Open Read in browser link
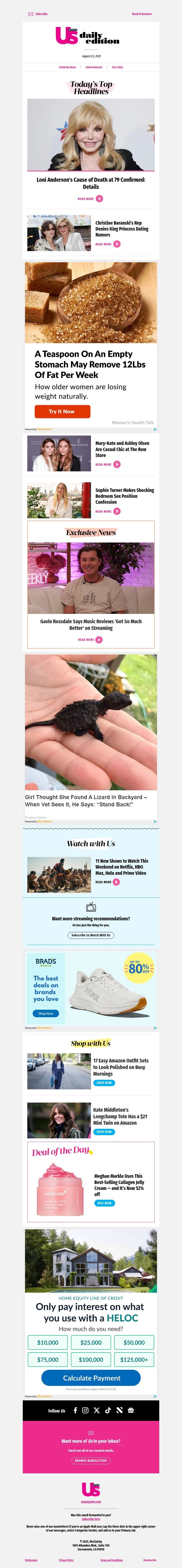 point(142,13)
